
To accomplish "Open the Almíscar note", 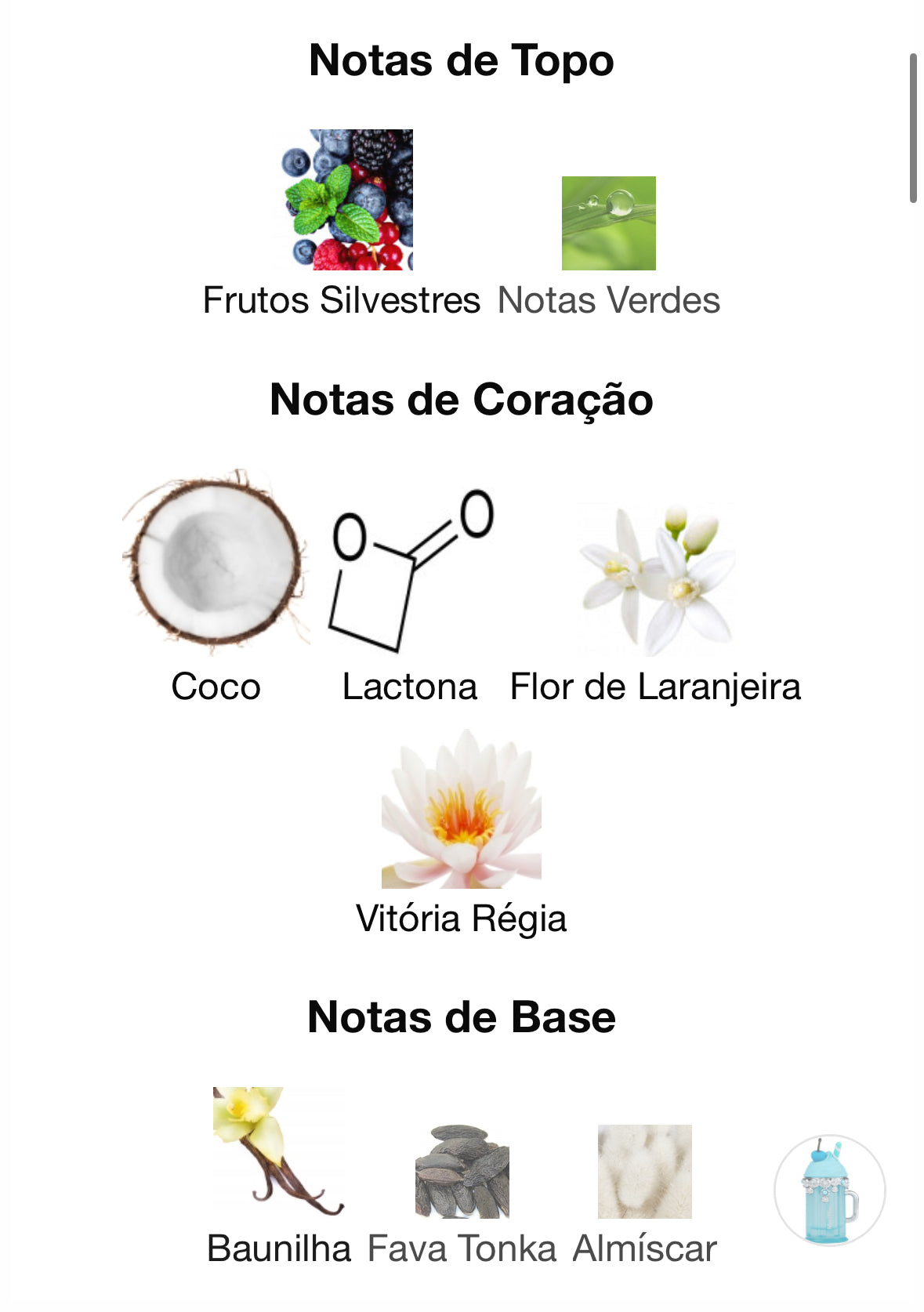I will coord(644,1172).
